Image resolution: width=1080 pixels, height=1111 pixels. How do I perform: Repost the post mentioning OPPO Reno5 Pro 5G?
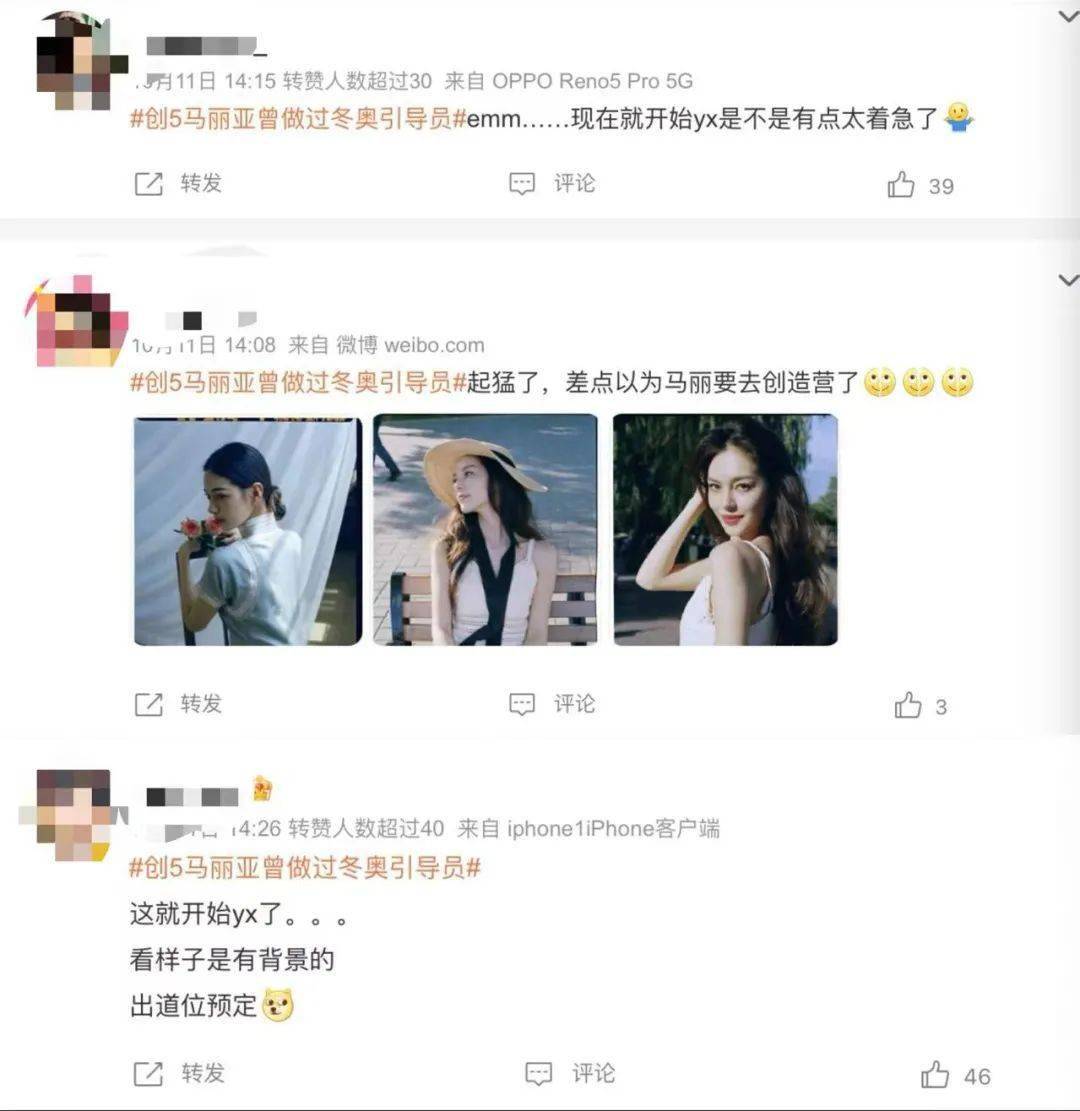tap(178, 184)
